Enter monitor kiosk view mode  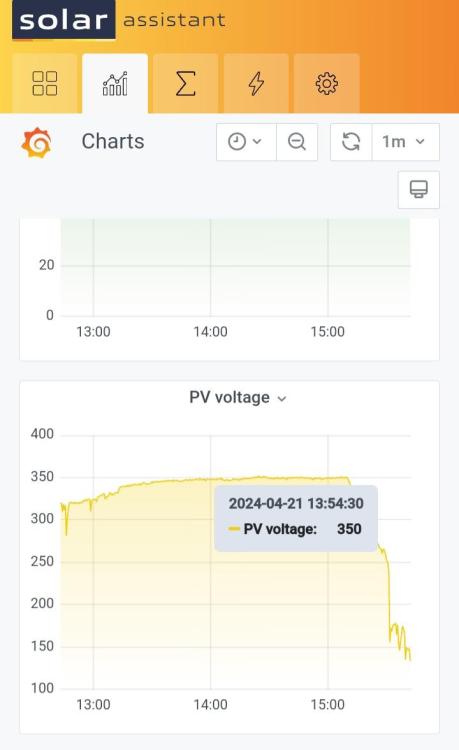tap(418, 189)
